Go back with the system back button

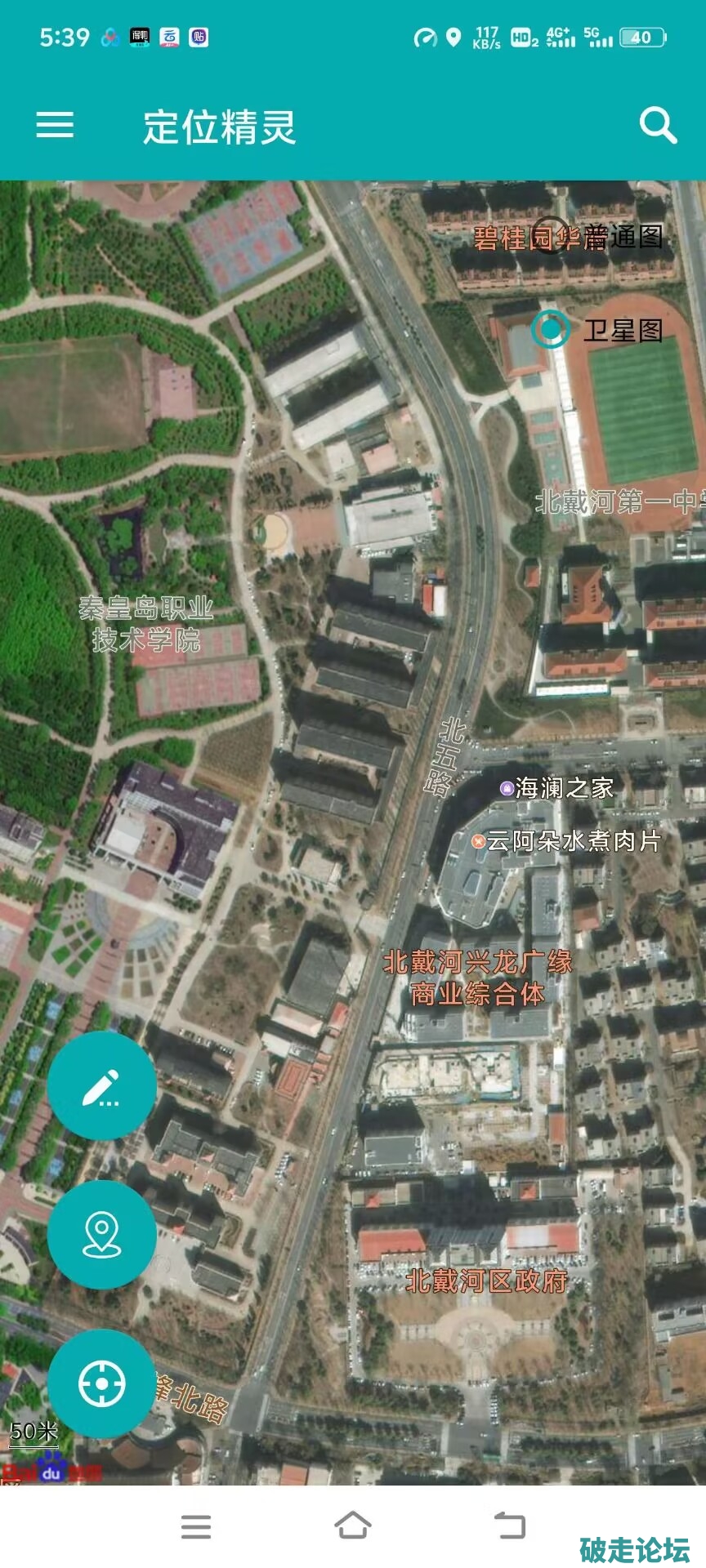(x=510, y=1525)
